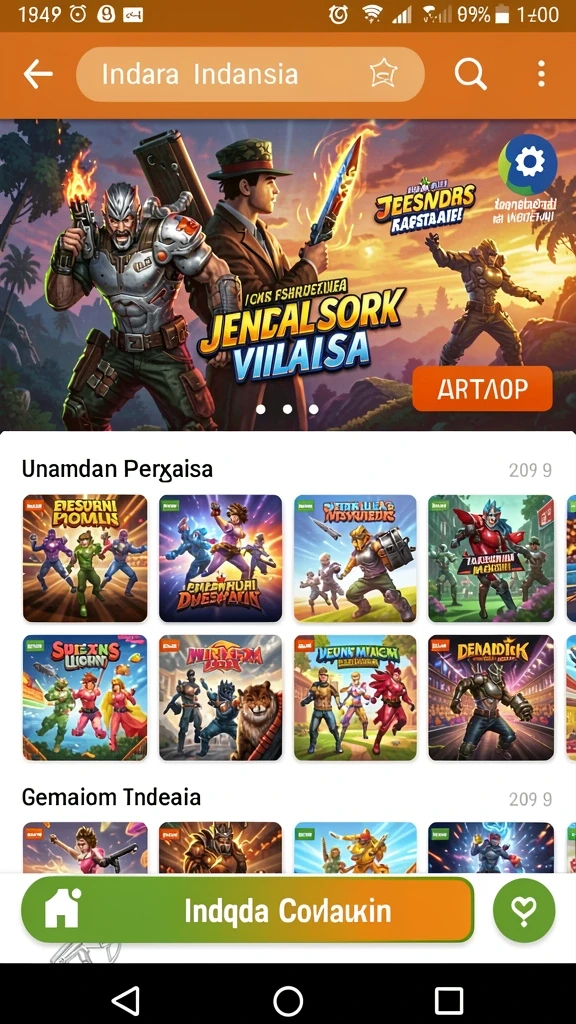The width and height of the screenshot is (576, 1024).
Task: Tap the 209 9 link beside Unamdan Perxaisa
Action: click(530, 470)
